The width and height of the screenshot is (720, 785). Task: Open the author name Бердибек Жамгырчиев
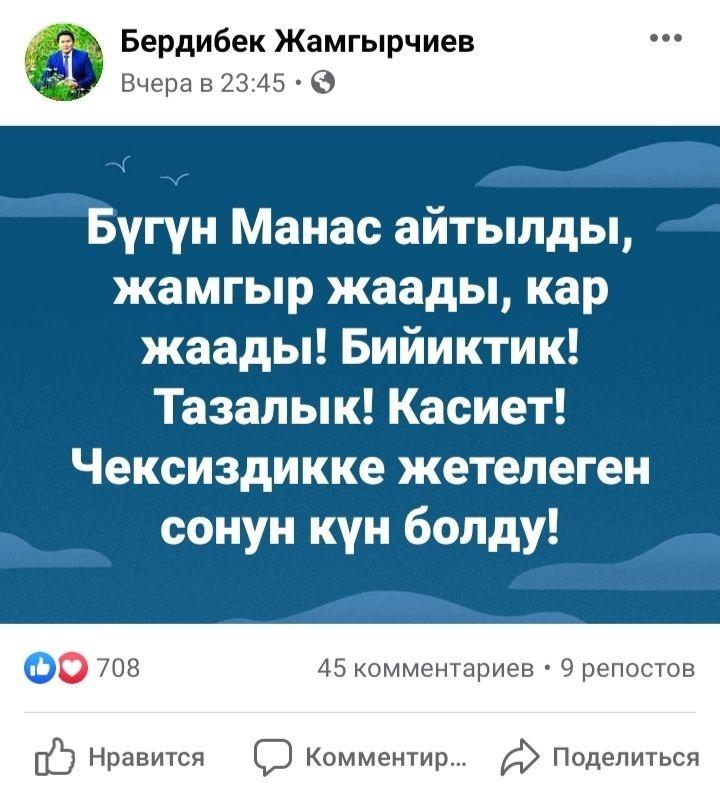297,42
